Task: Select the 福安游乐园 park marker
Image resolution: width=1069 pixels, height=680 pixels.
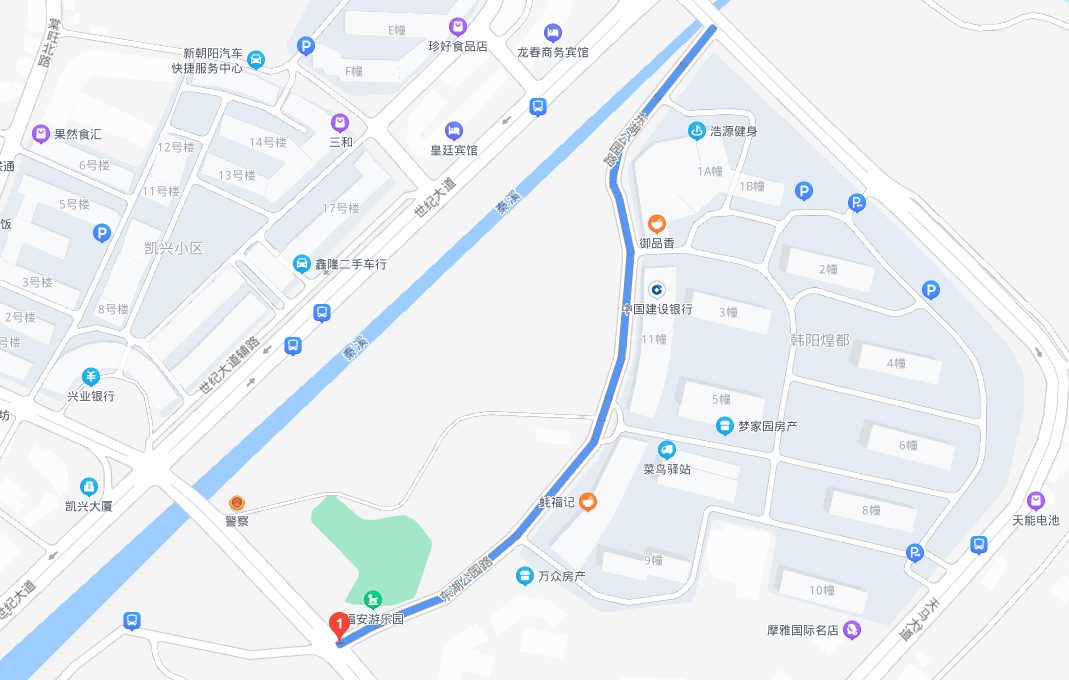Action: tap(372, 600)
